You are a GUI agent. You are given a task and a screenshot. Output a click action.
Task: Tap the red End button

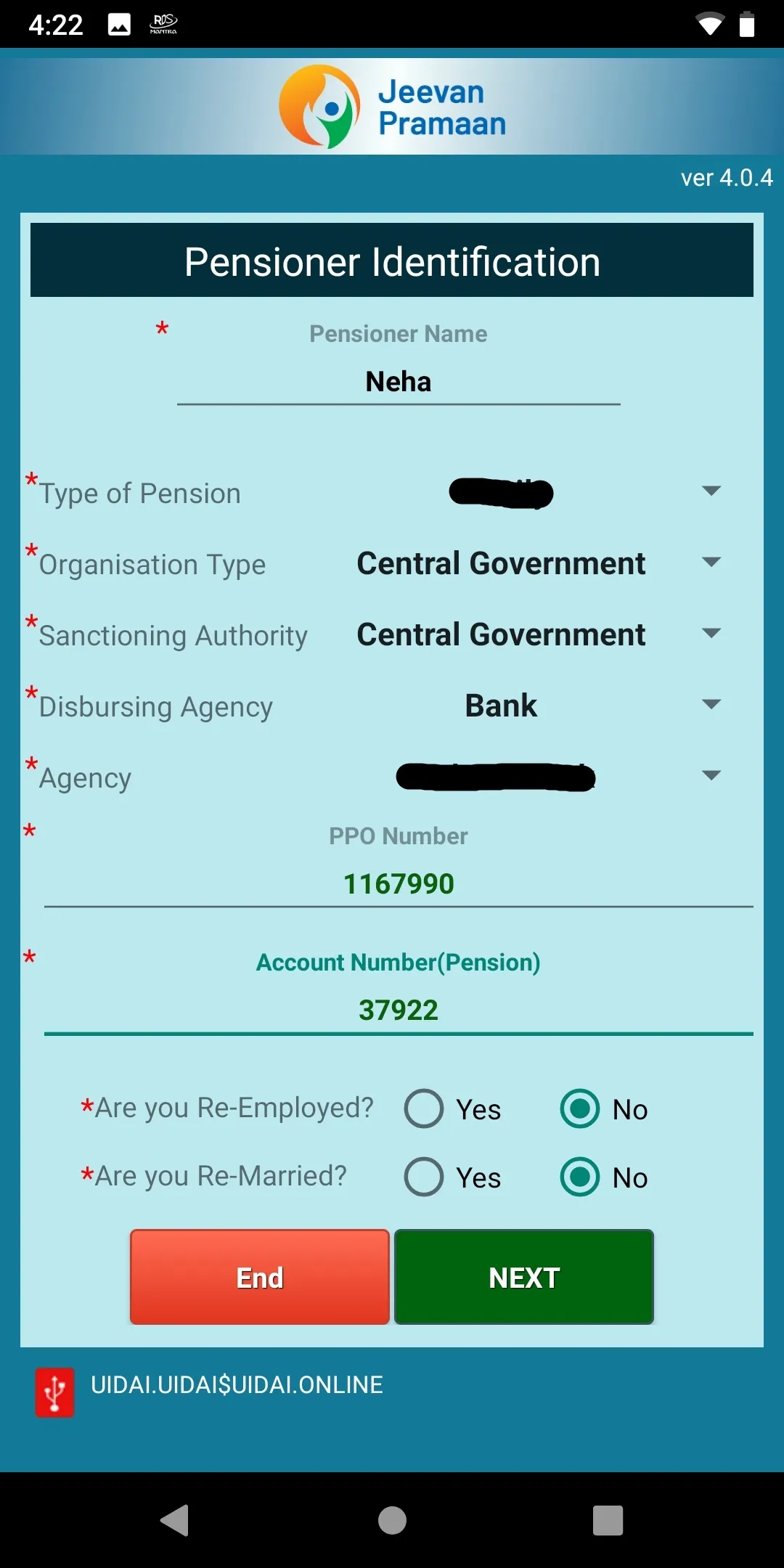260,1277
